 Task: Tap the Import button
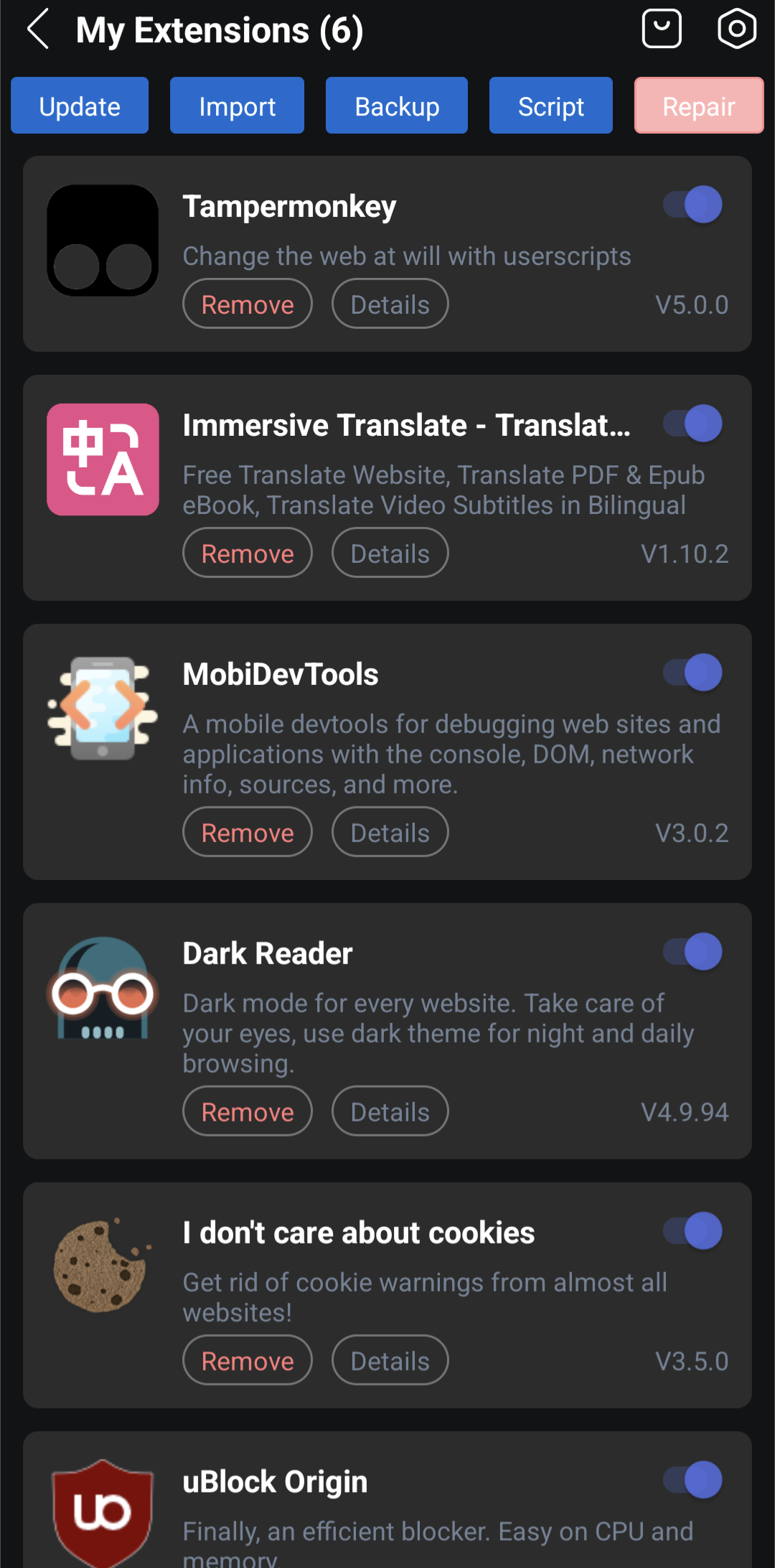237,106
